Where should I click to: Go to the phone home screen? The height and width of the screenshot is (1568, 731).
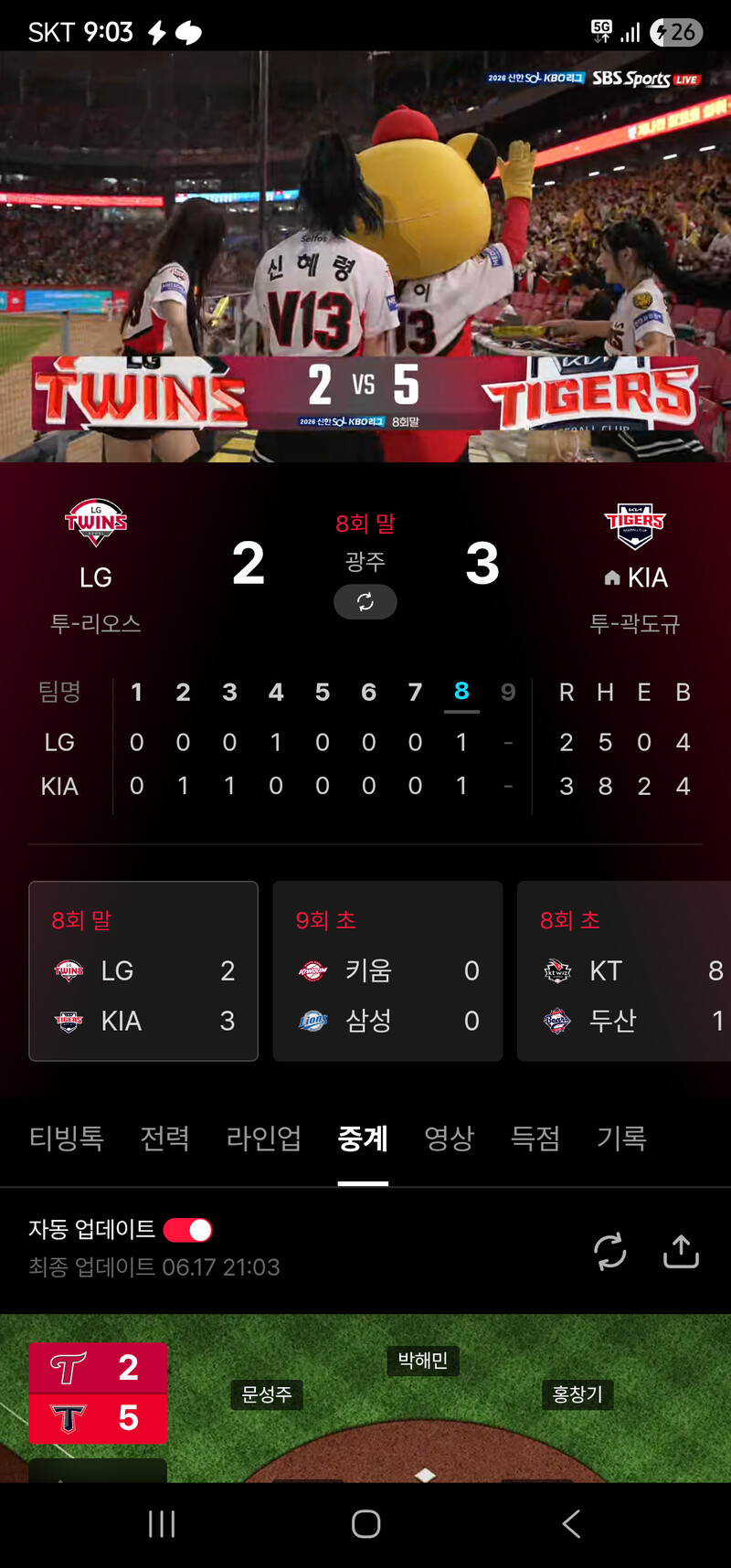365,1523
